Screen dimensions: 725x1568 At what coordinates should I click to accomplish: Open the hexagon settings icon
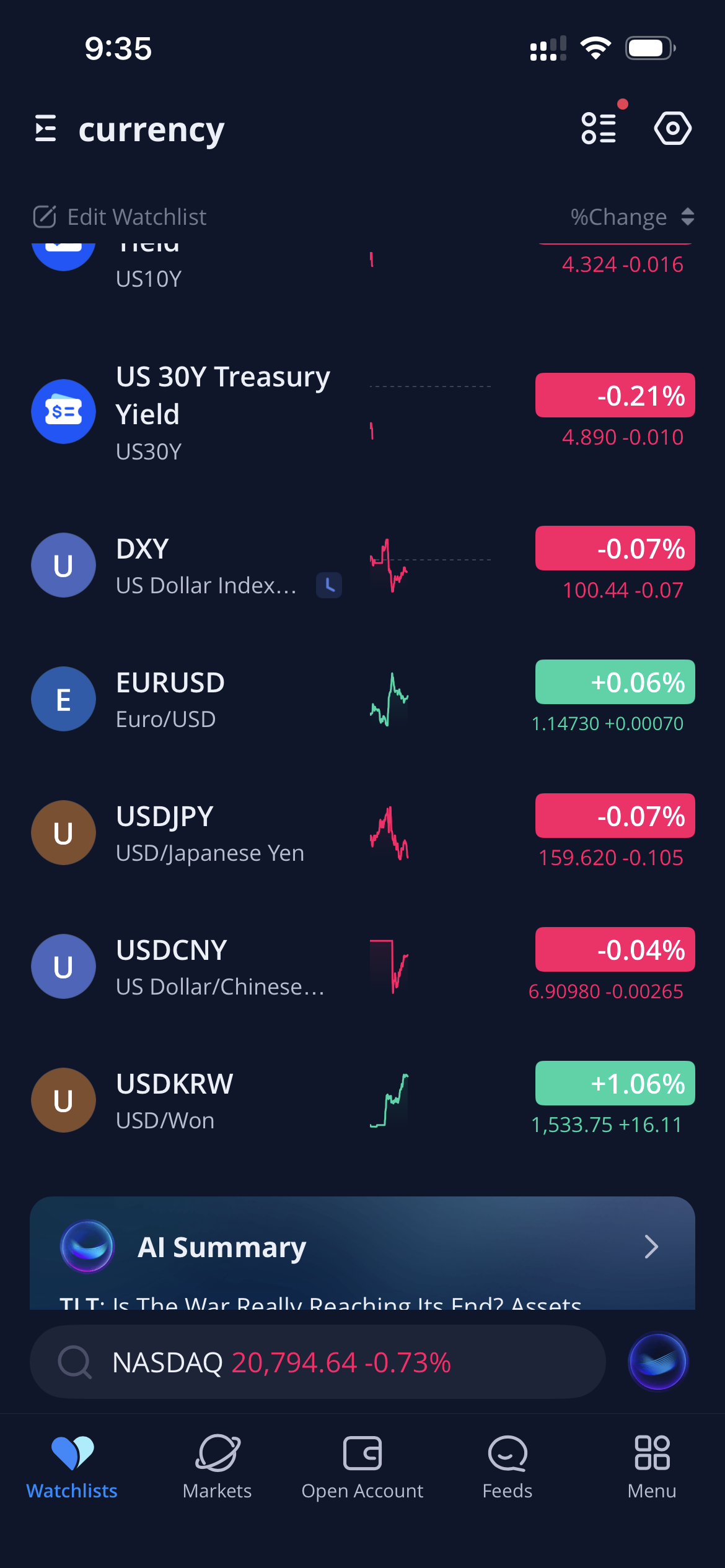point(672,128)
